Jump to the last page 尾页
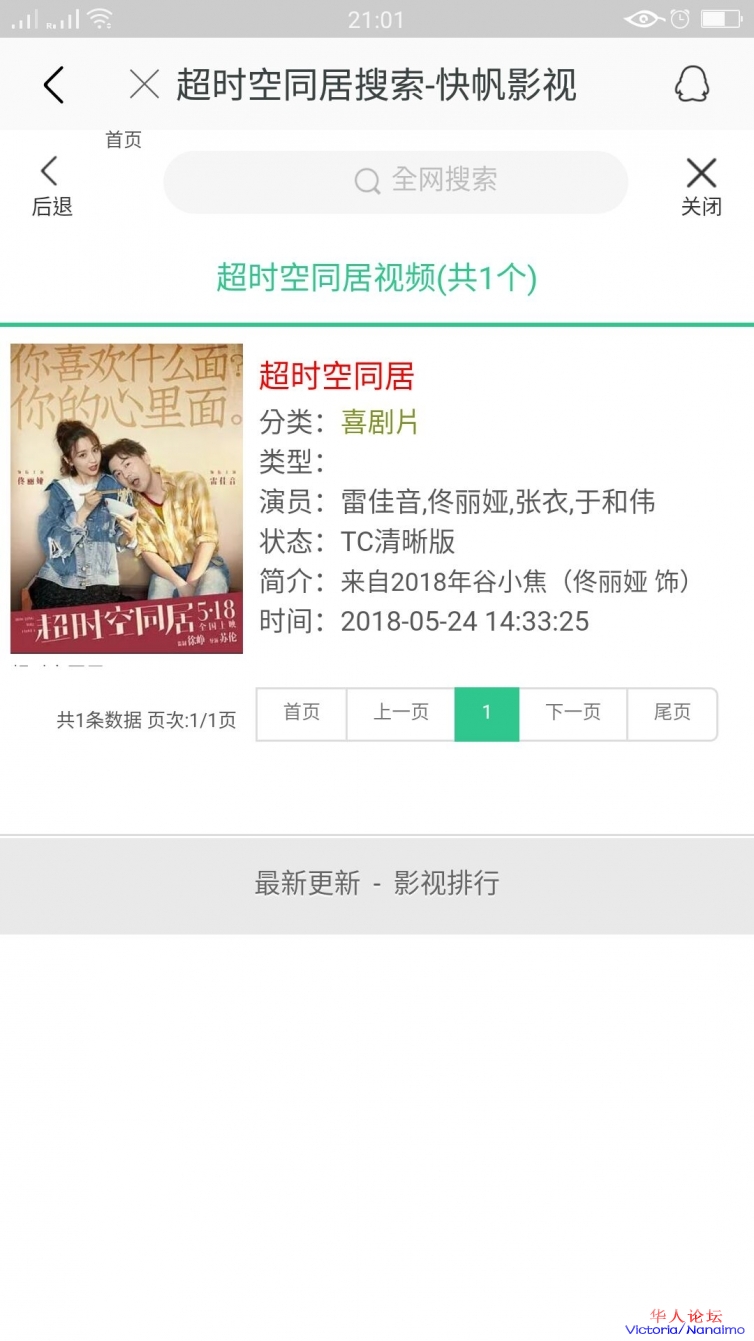The image size is (754, 1341). (672, 713)
